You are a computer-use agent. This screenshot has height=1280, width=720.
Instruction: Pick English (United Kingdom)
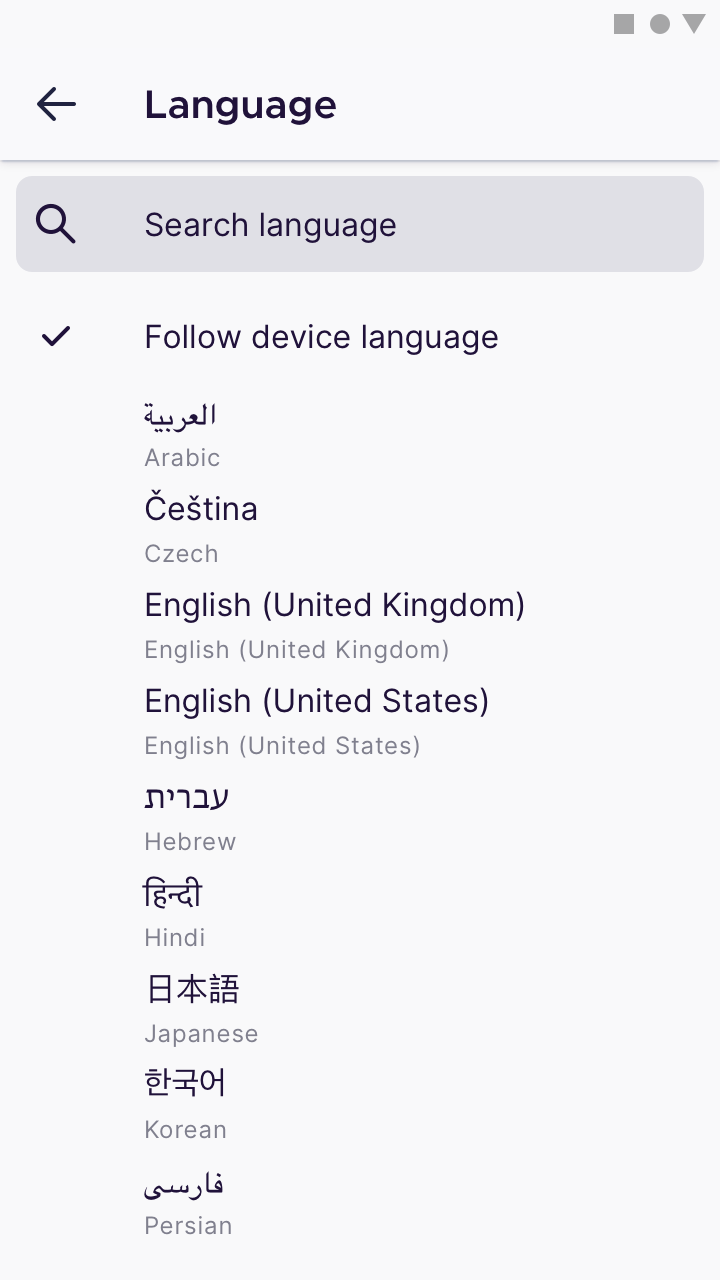[360, 626]
